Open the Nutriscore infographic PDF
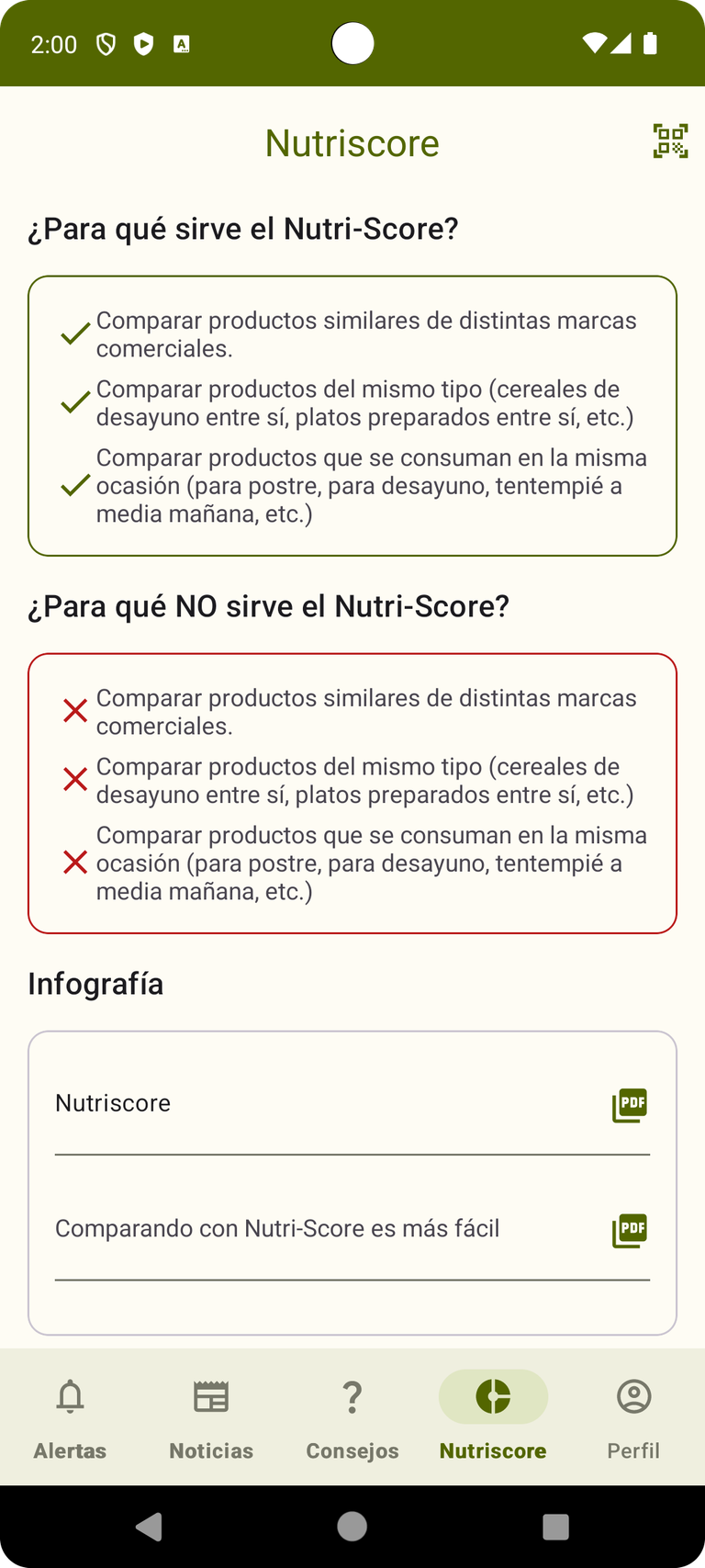The height and width of the screenshot is (1568, 705). pos(352,1103)
